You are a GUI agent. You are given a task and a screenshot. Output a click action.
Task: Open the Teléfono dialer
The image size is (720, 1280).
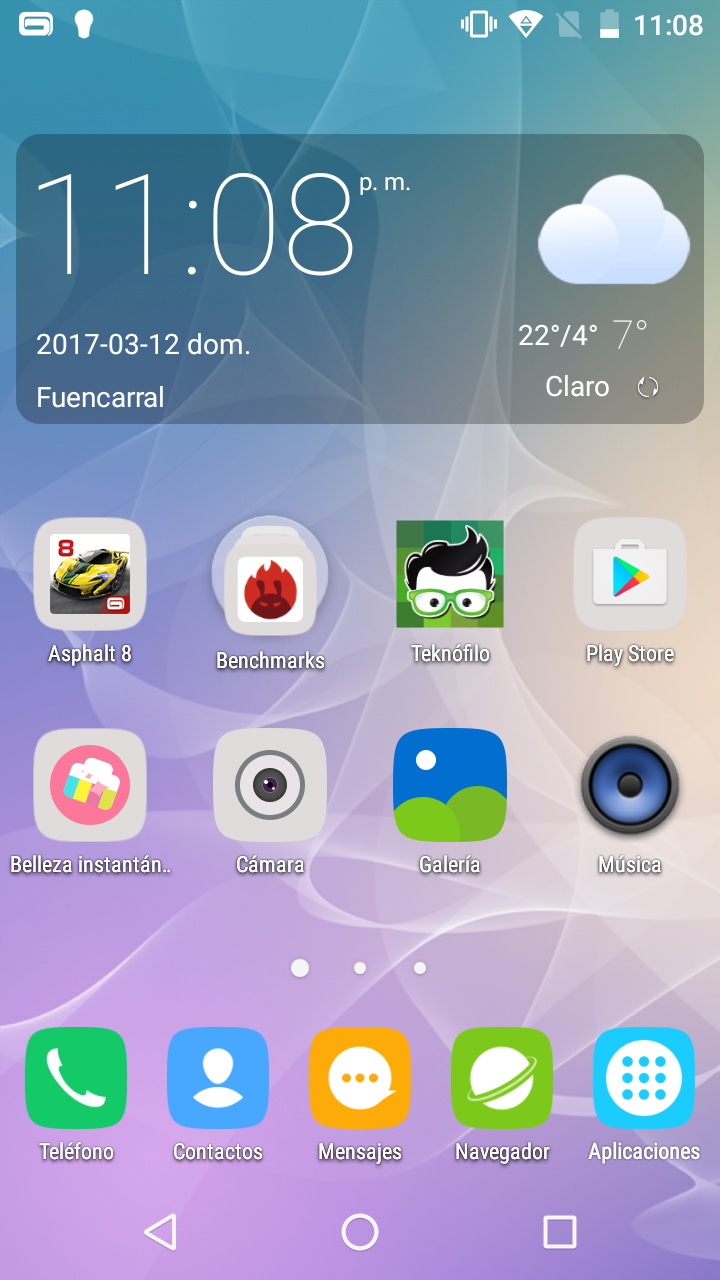coord(76,1078)
